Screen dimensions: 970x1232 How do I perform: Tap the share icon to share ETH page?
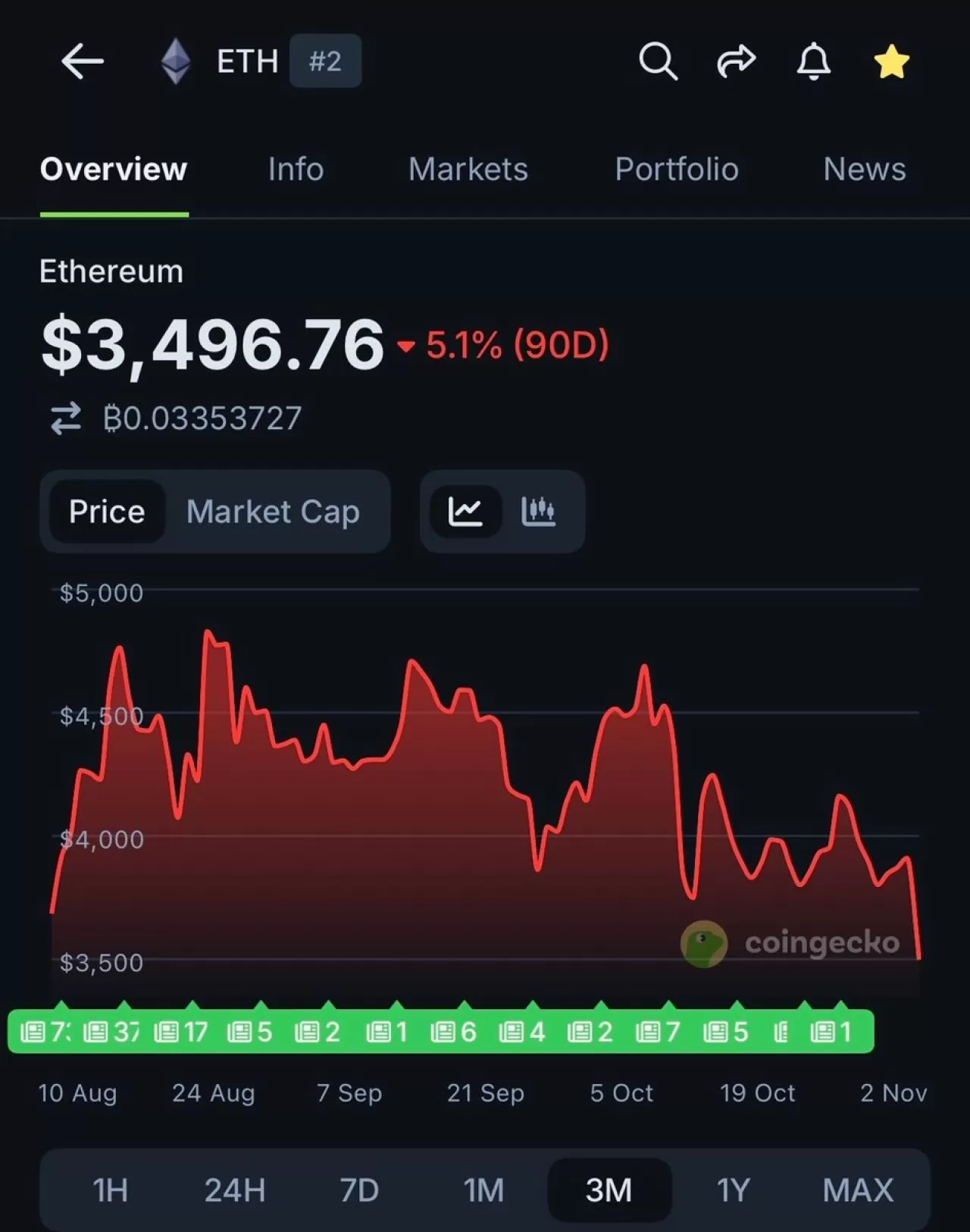click(737, 61)
